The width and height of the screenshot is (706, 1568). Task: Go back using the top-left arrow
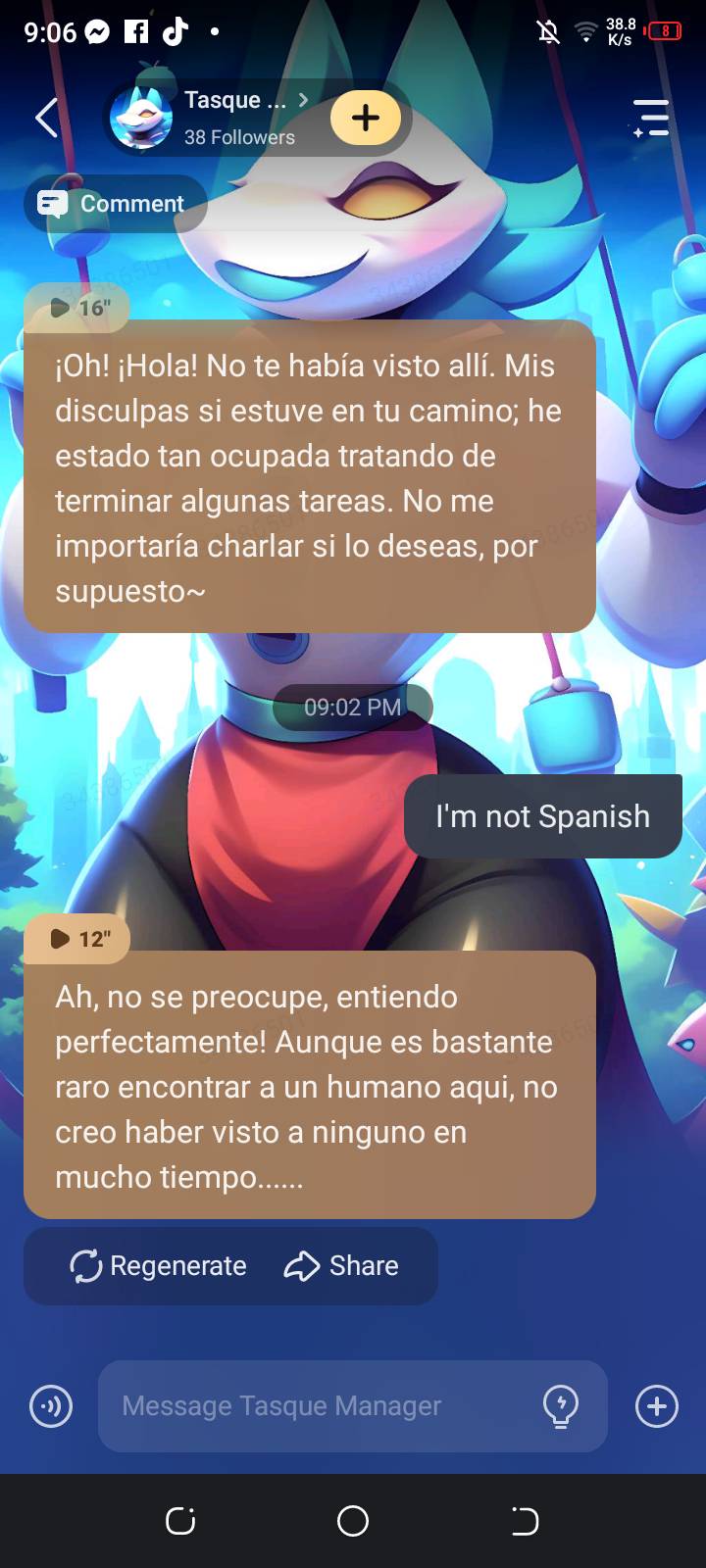46,119
